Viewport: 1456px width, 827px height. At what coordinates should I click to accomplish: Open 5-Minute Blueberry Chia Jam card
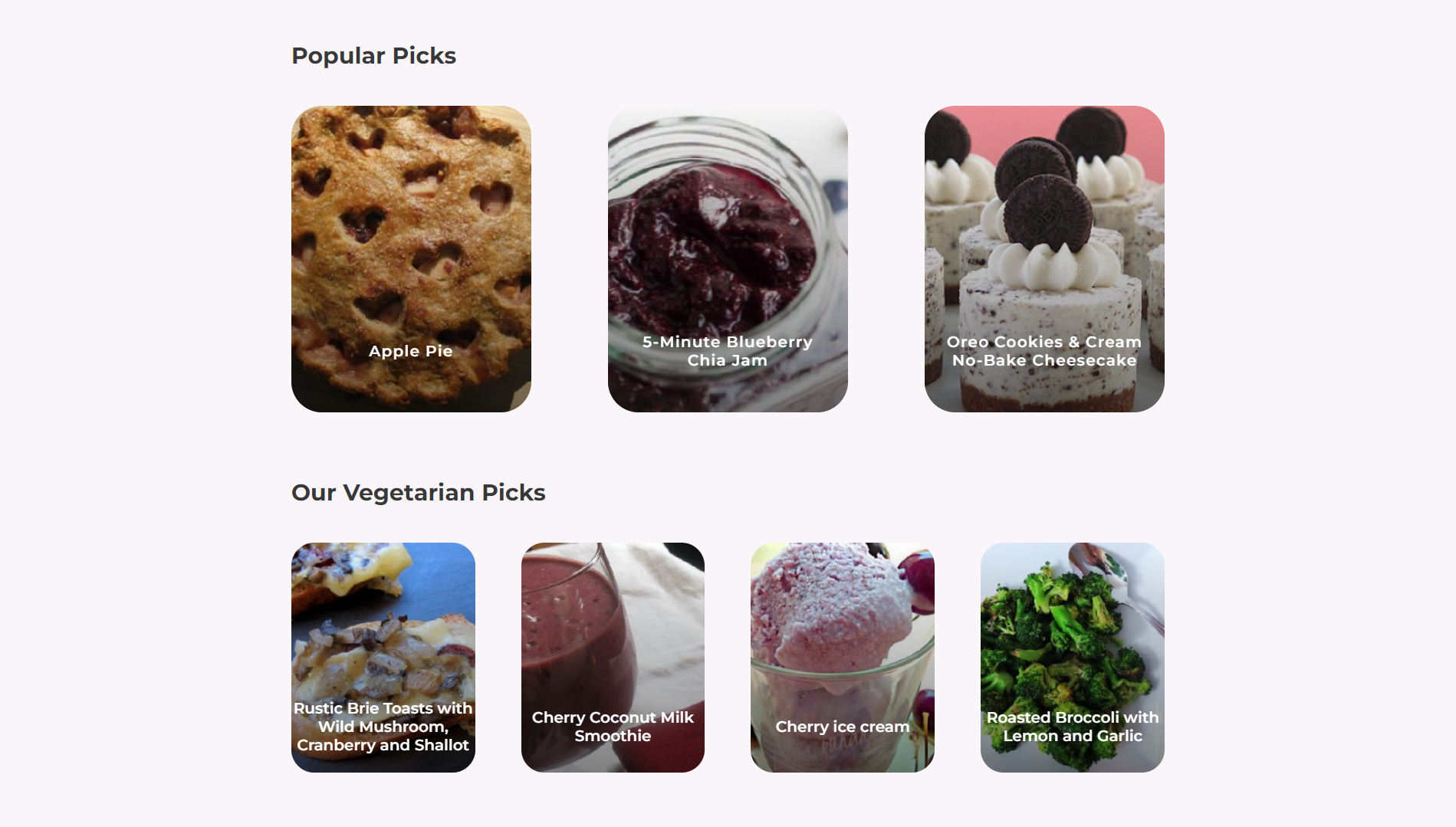click(728, 259)
